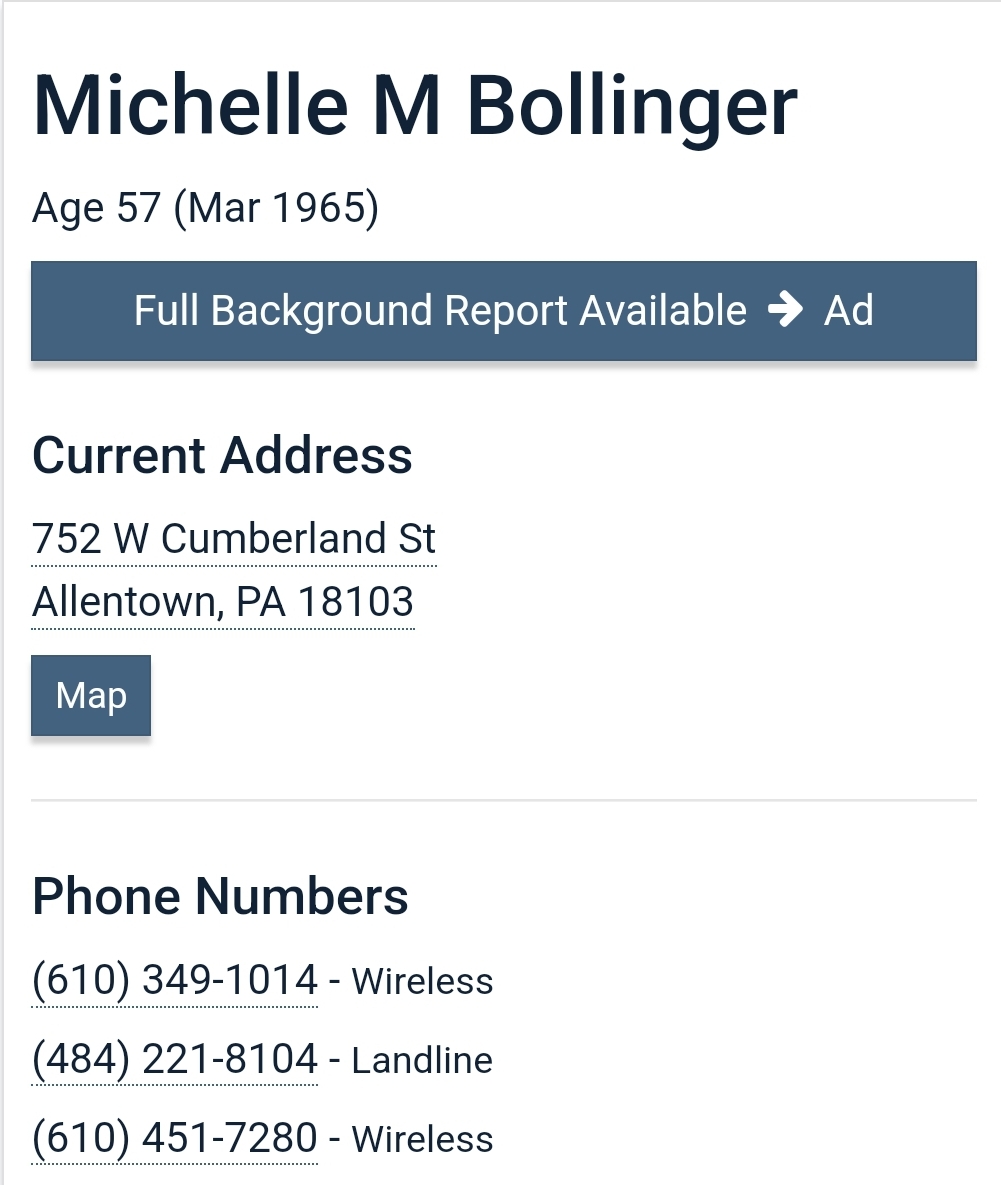Tap the Map button
The image size is (1001, 1185).
[x=91, y=695]
